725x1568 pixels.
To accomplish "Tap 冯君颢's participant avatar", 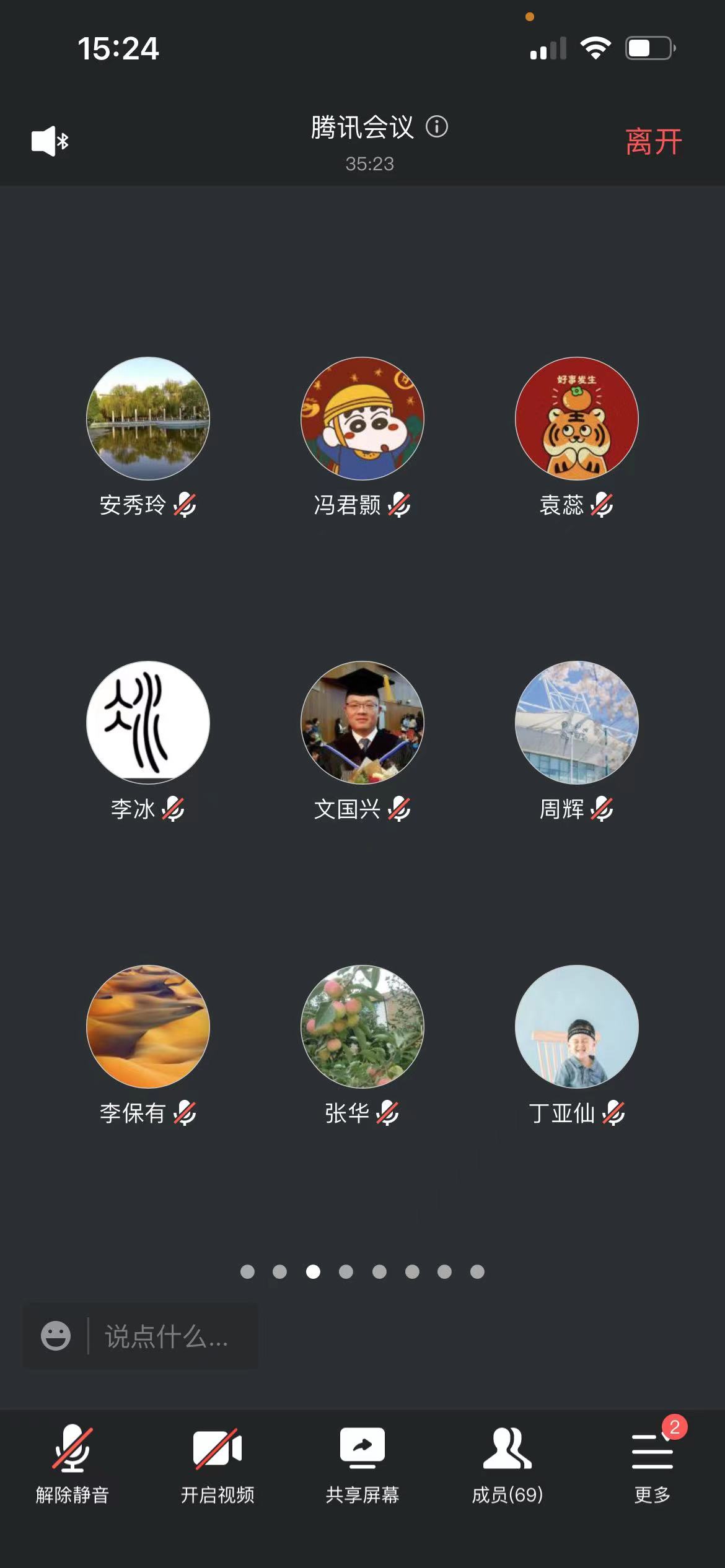I will [362, 419].
